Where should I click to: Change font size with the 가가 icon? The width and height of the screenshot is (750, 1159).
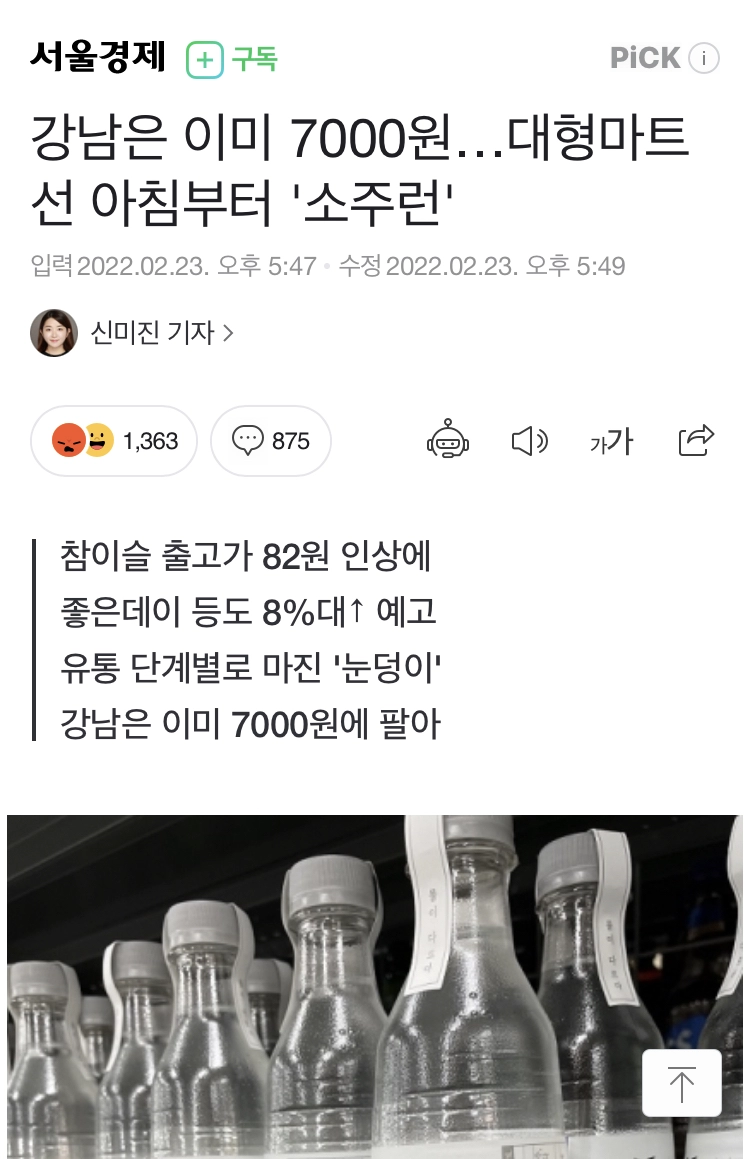(612, 441)
